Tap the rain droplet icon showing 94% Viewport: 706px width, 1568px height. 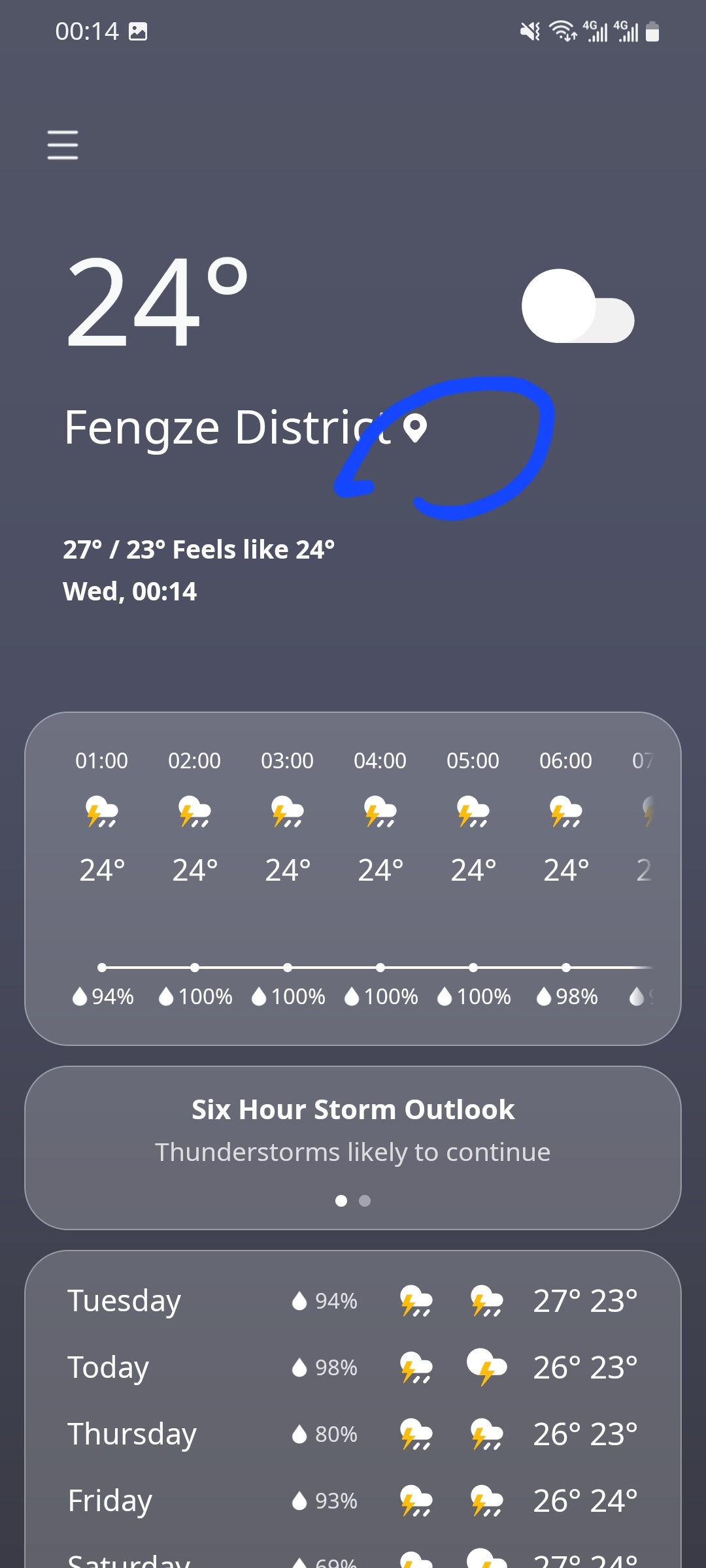pos(80,995)
